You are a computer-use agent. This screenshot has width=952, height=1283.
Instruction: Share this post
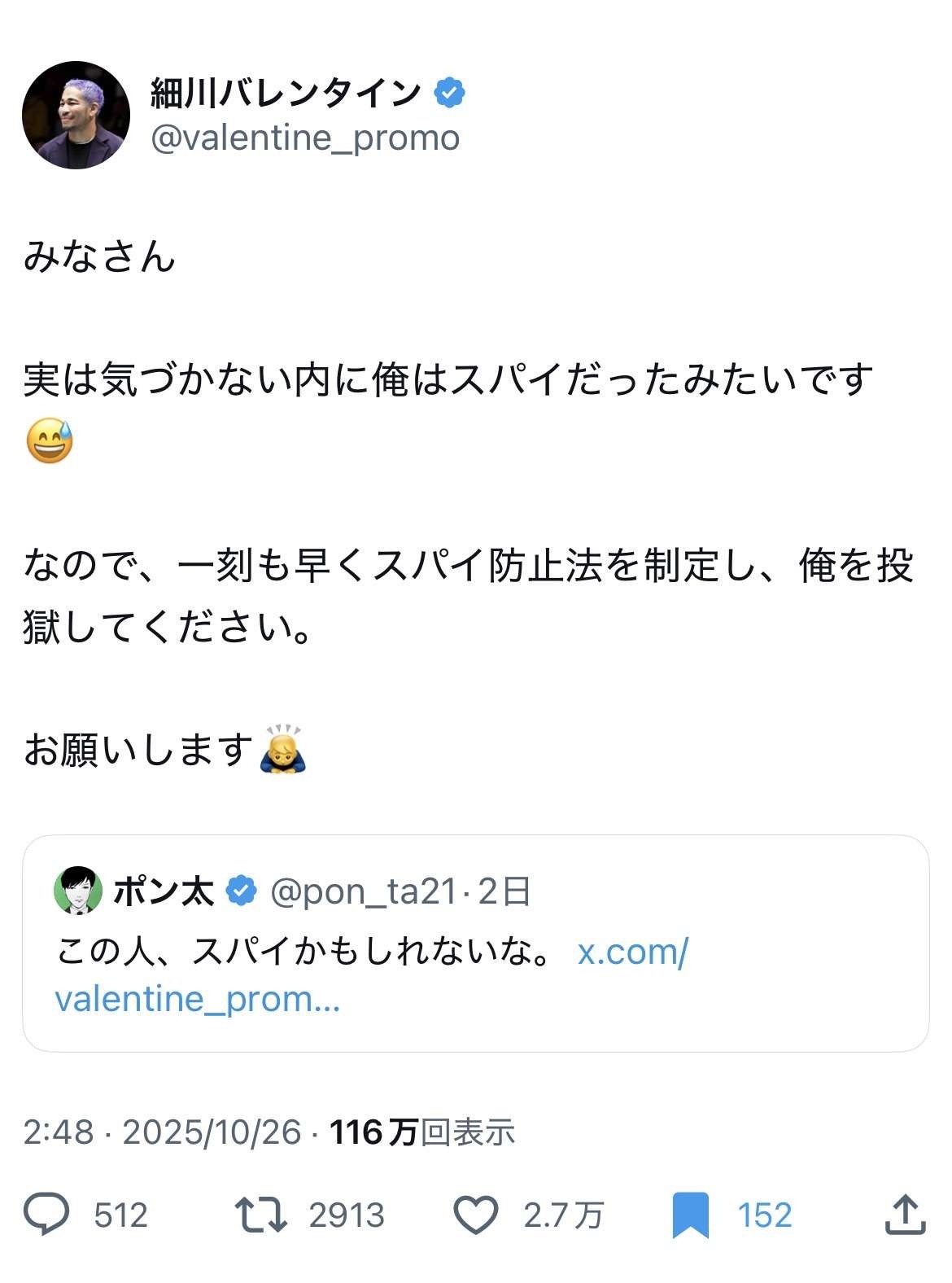(905, 1215)
